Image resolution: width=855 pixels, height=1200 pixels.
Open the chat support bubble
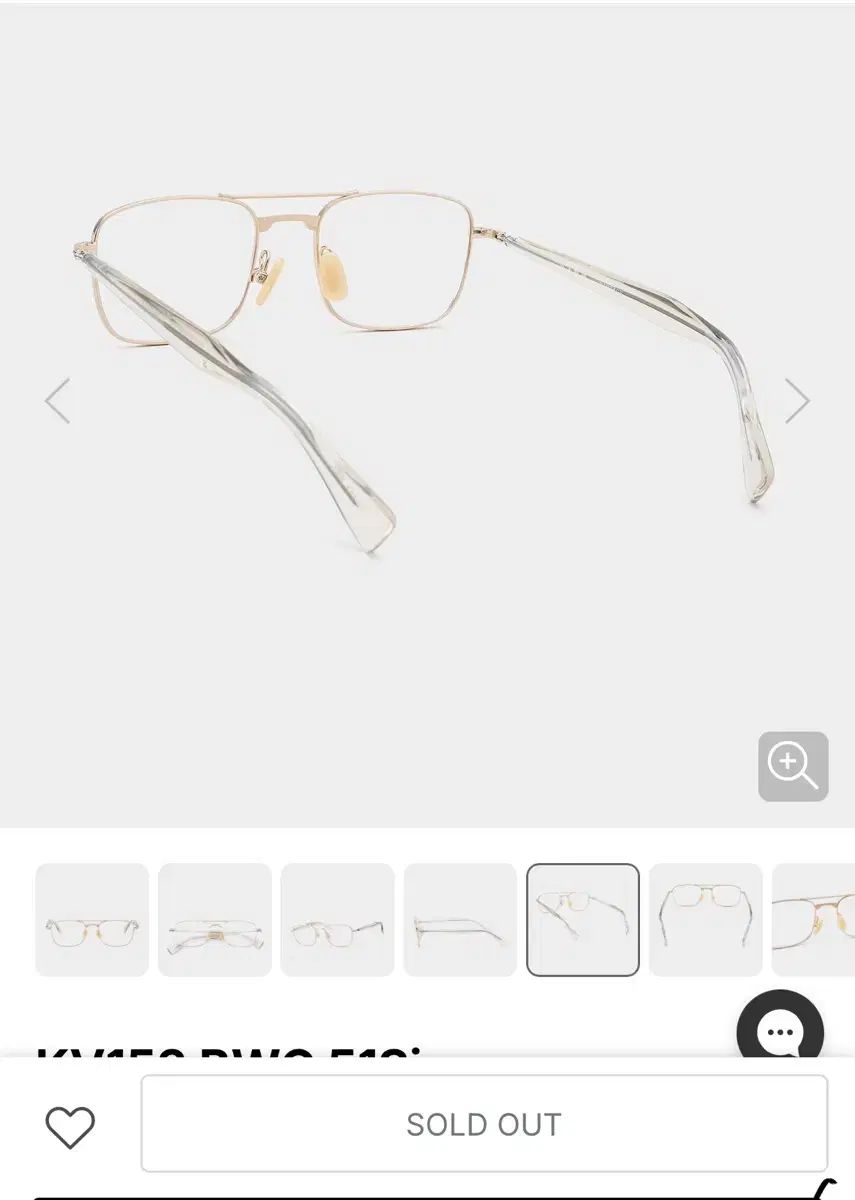(x=780, y=1032)
